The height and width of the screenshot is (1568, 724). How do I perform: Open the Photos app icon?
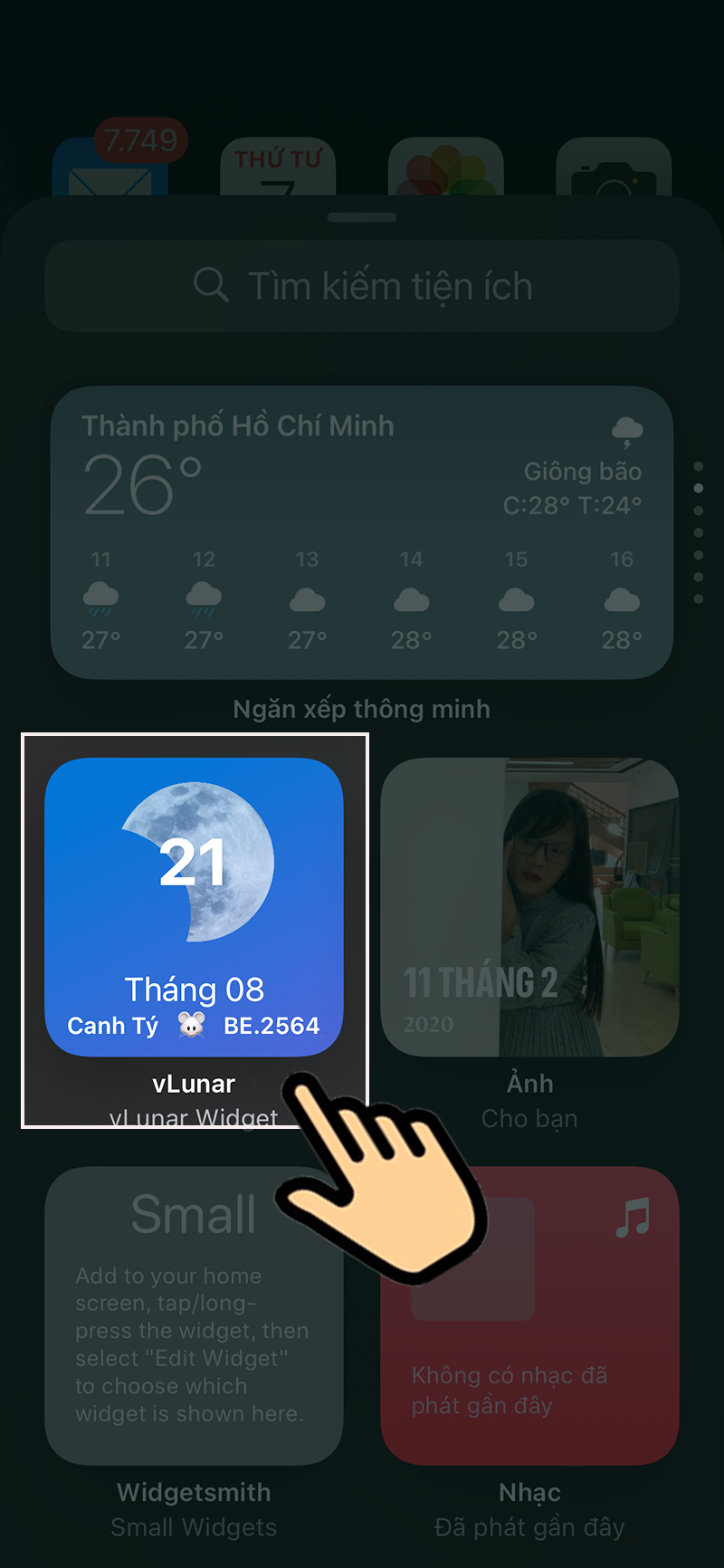point(445,167)
